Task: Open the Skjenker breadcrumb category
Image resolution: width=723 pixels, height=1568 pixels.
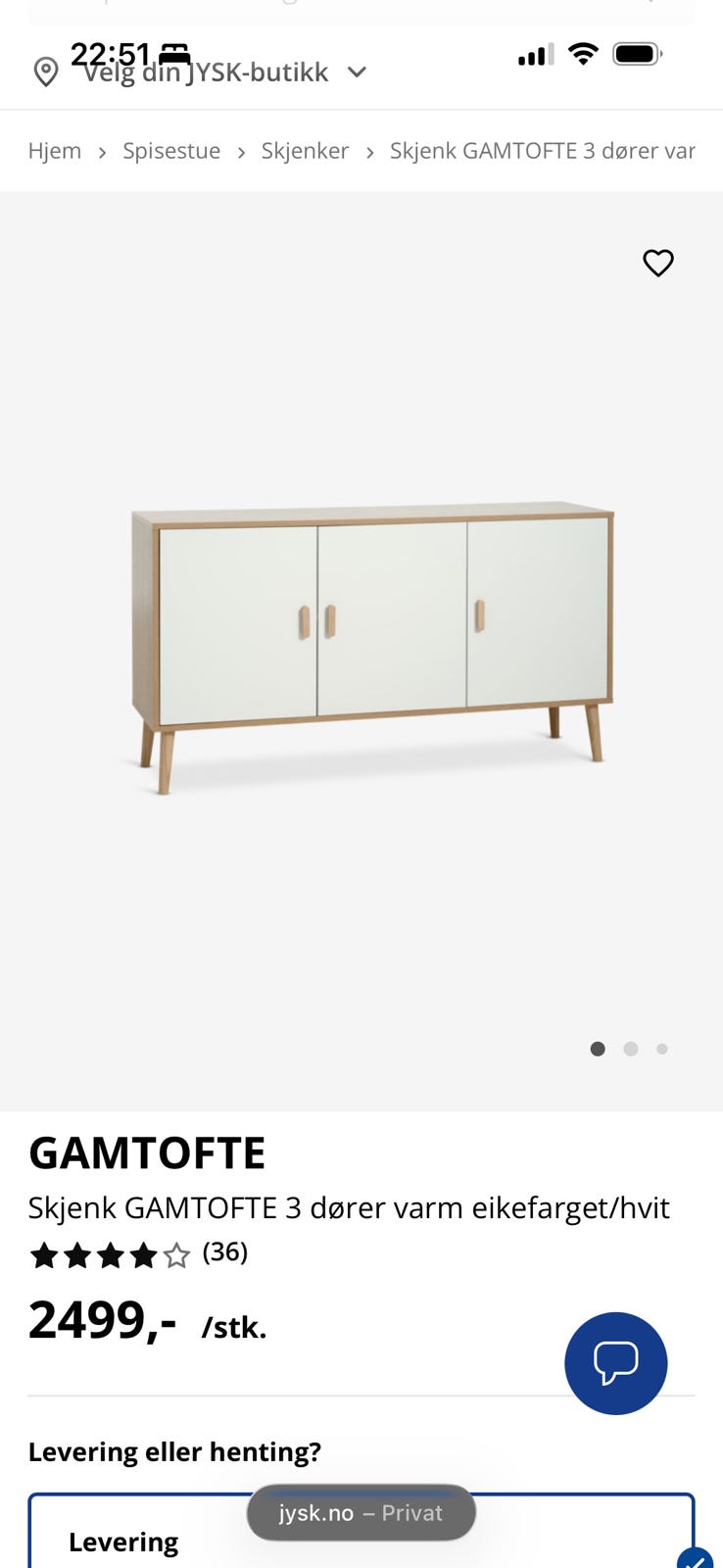Action: (x=305, y=151)
